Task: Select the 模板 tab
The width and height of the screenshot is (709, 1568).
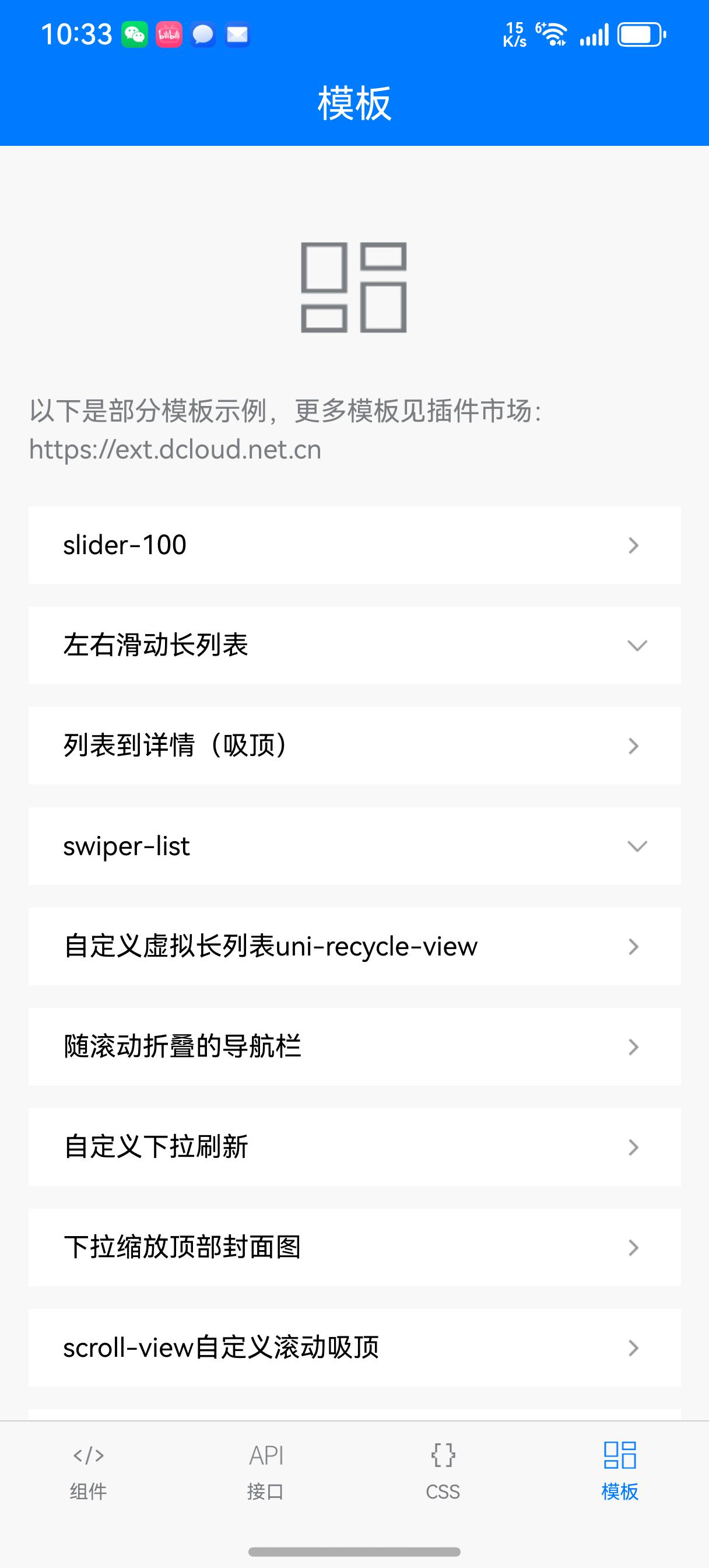Action: tap(620, 1471)
